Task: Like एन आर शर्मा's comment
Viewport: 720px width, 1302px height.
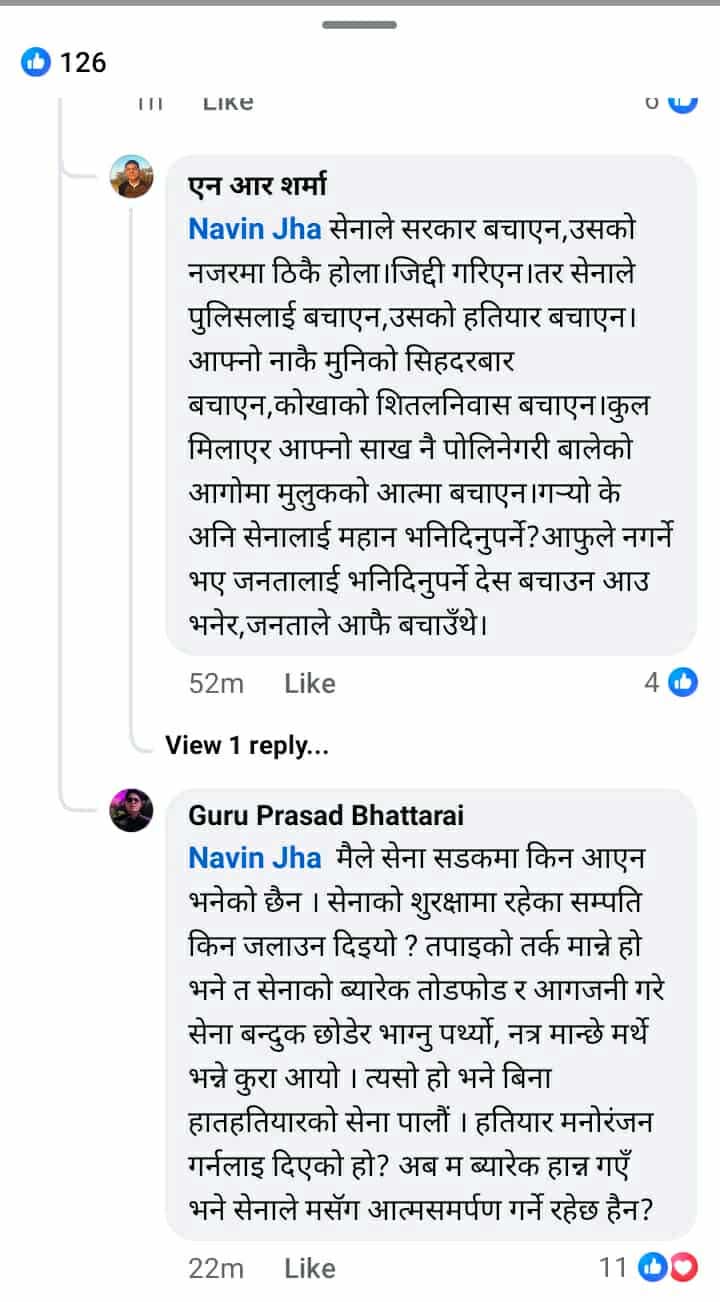Action: (x=309, y=684)
